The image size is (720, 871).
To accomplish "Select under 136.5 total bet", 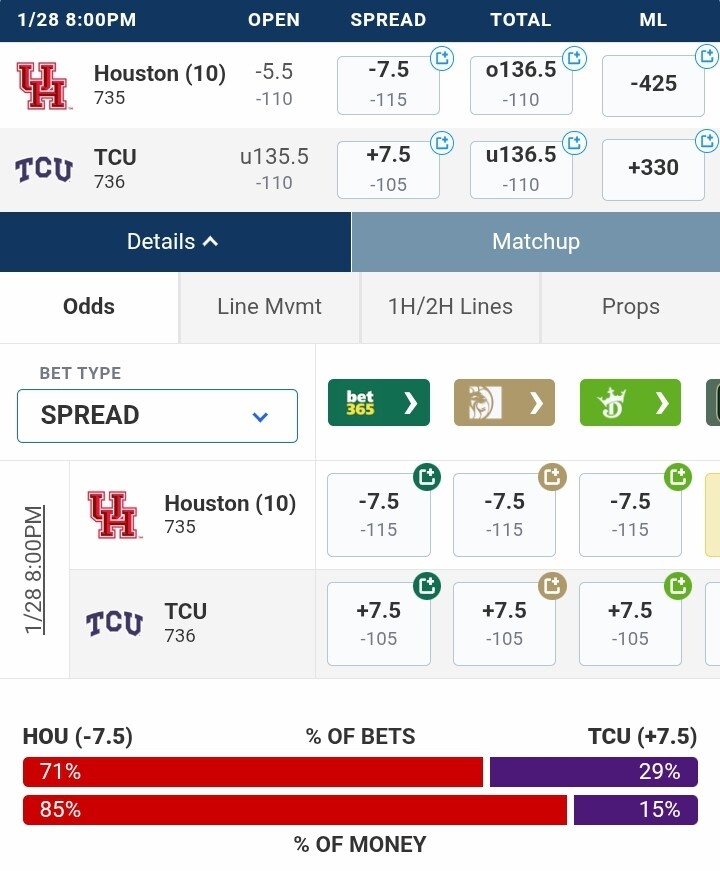I will (520, 168).
